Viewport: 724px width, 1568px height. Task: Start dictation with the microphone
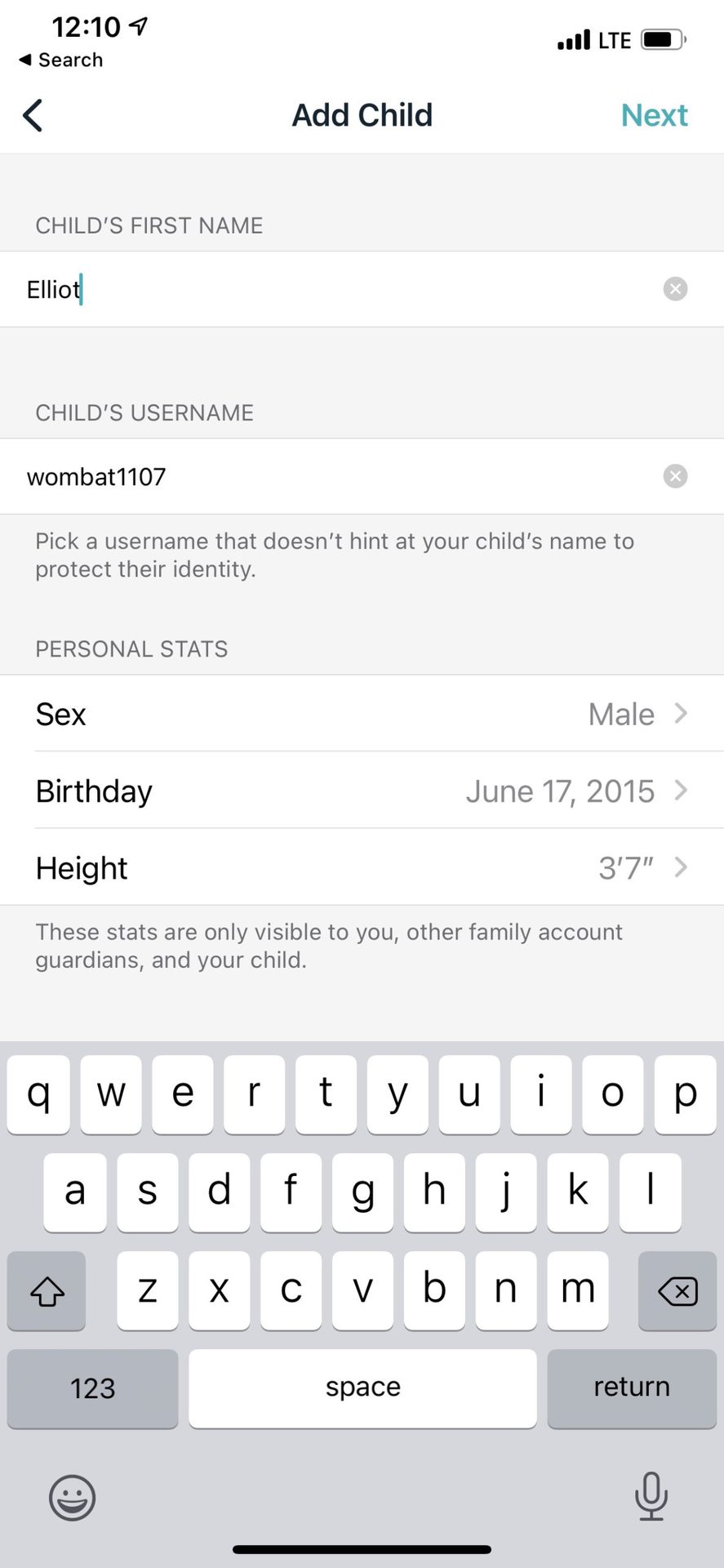click(x=651, y=1495)
